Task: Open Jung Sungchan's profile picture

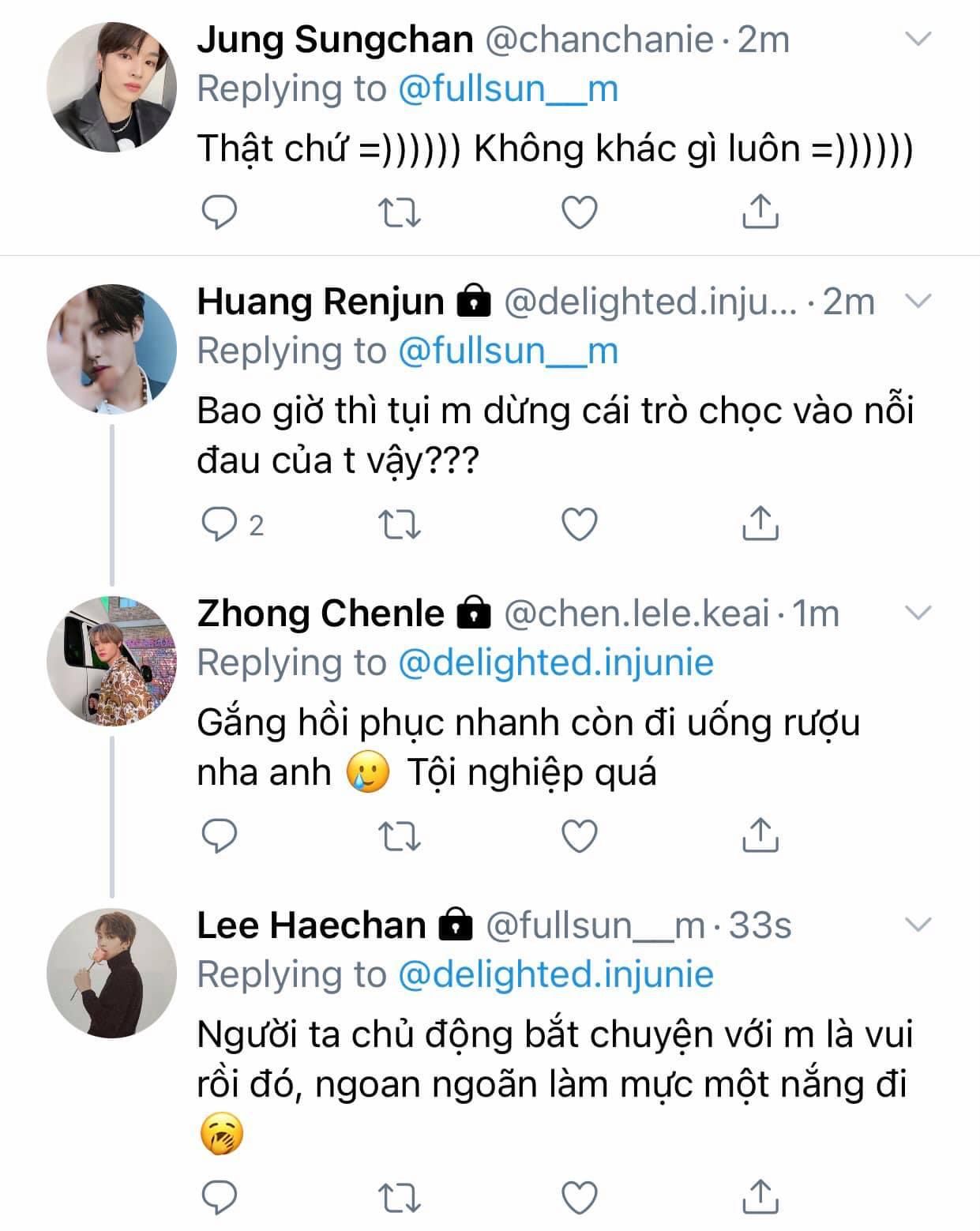Action: point(112,87)
